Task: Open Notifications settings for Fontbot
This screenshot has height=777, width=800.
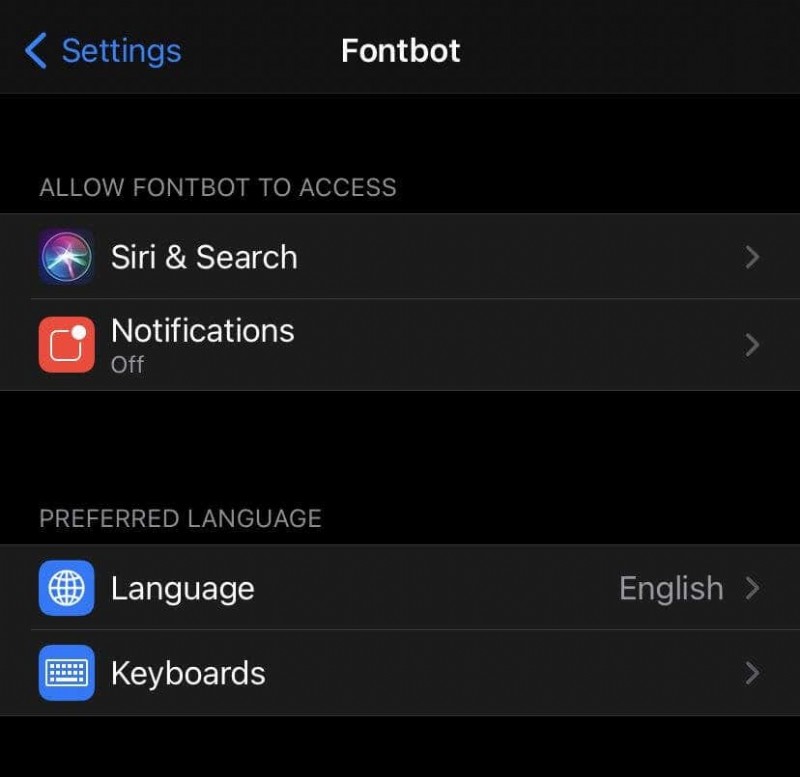Action: 400,344
